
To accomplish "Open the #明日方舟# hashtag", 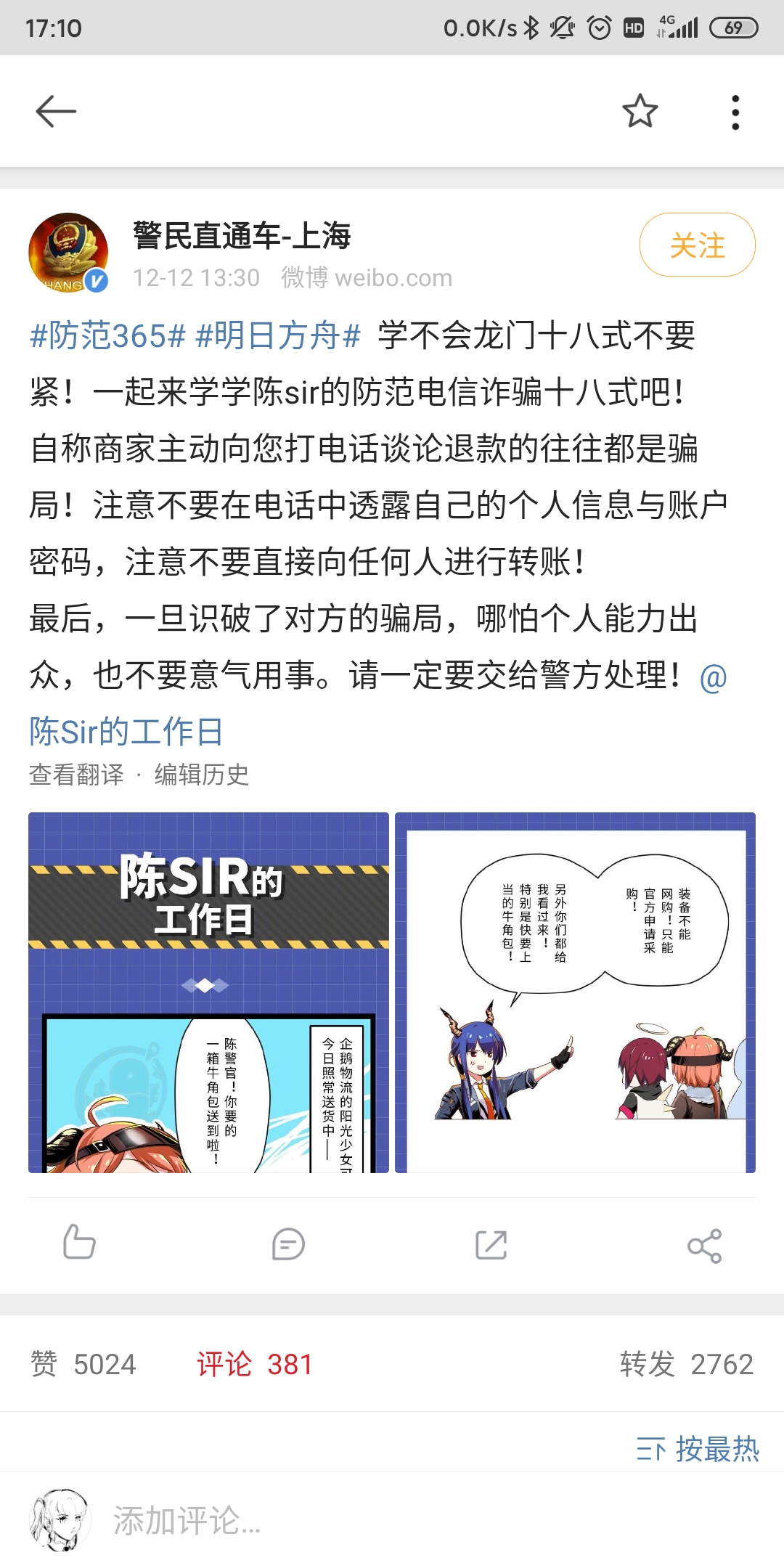I will pyautogui.click(x=278, y=336).
